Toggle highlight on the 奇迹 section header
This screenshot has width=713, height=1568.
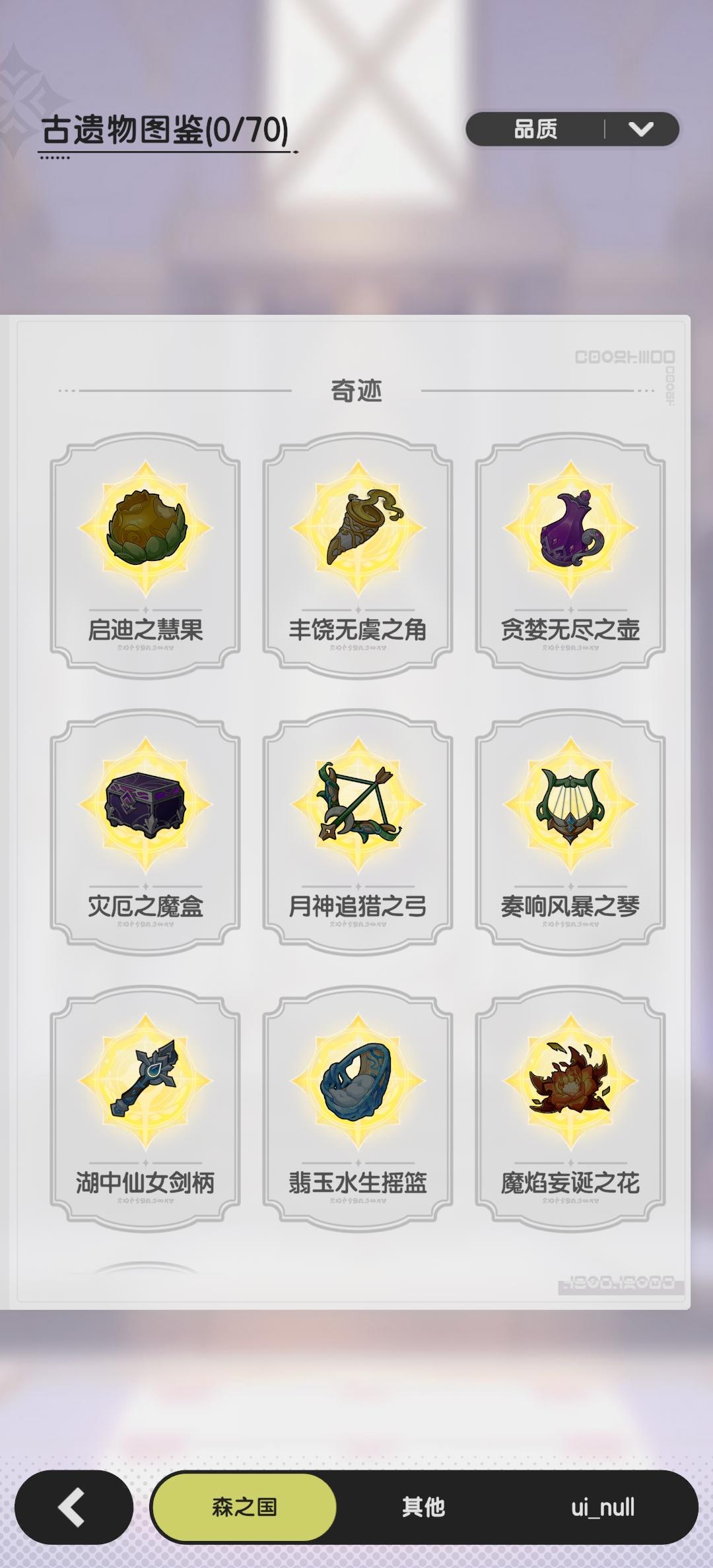pos(356,389)
